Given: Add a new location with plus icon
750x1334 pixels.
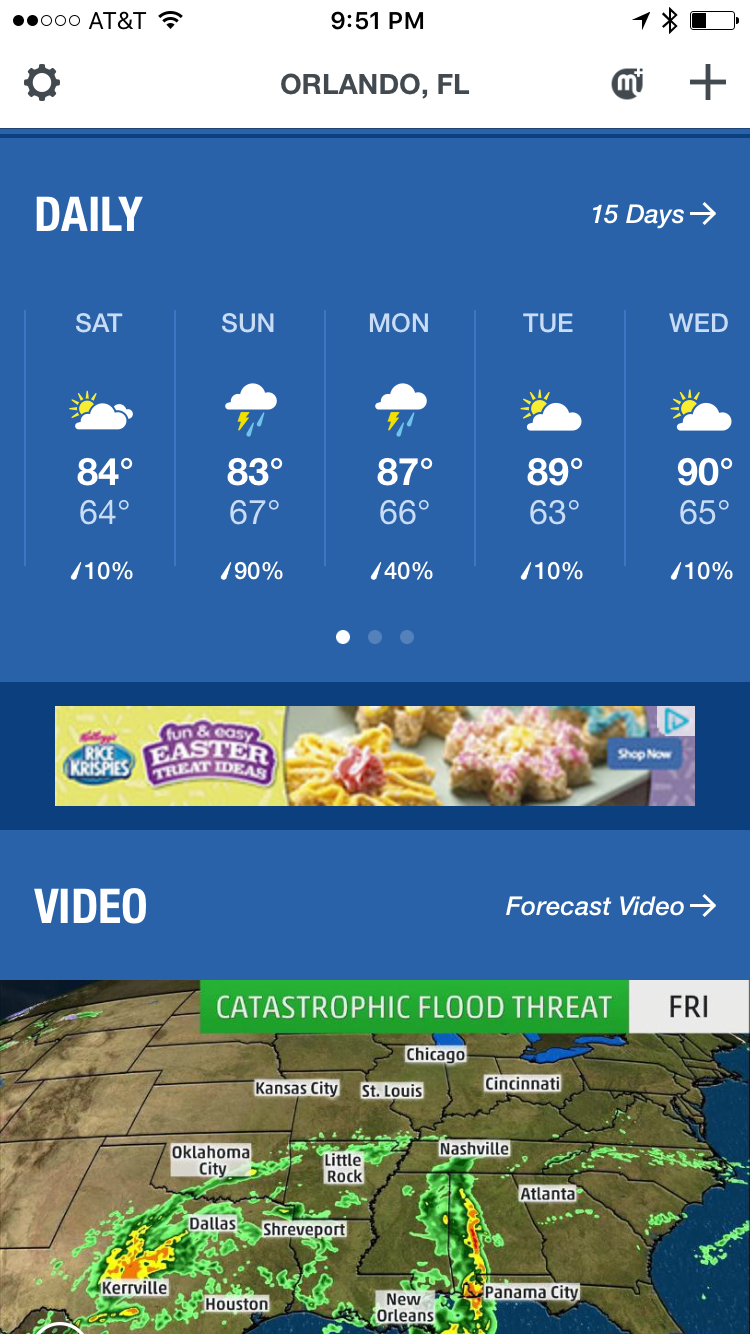Looking at the screenshot, I should click(x=707, y=83).
